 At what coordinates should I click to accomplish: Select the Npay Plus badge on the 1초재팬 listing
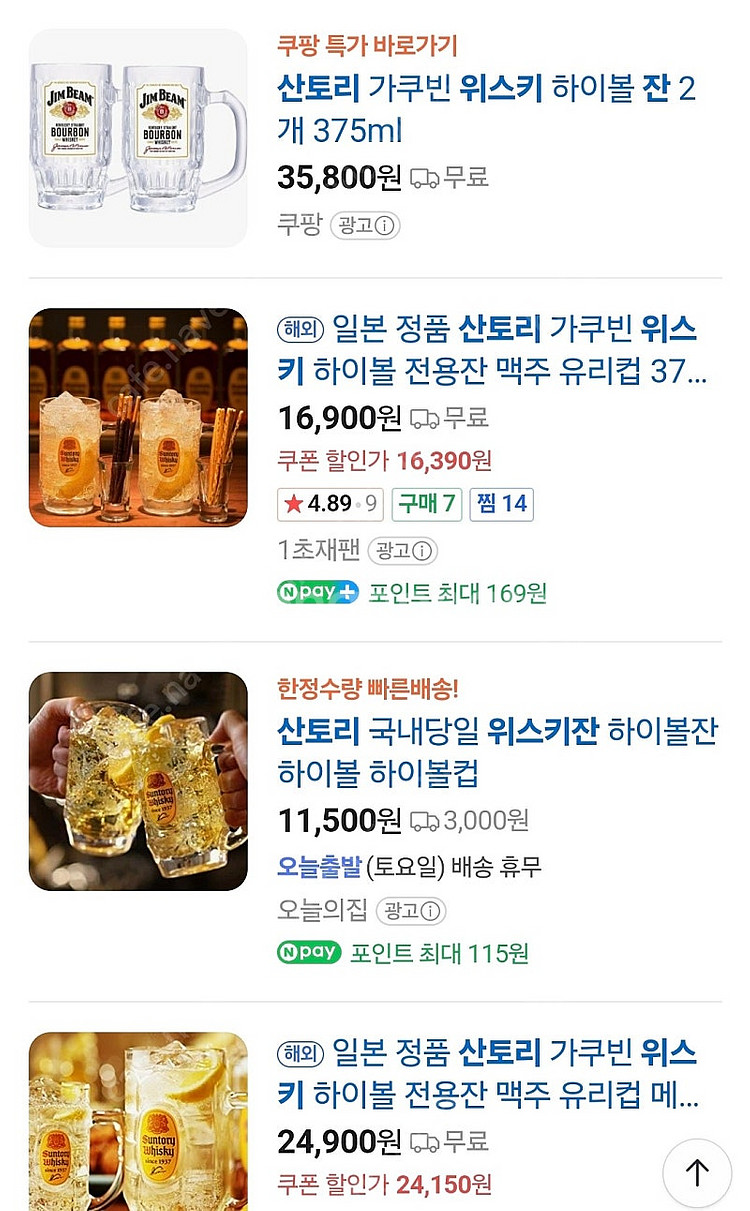tap(317, 593)
